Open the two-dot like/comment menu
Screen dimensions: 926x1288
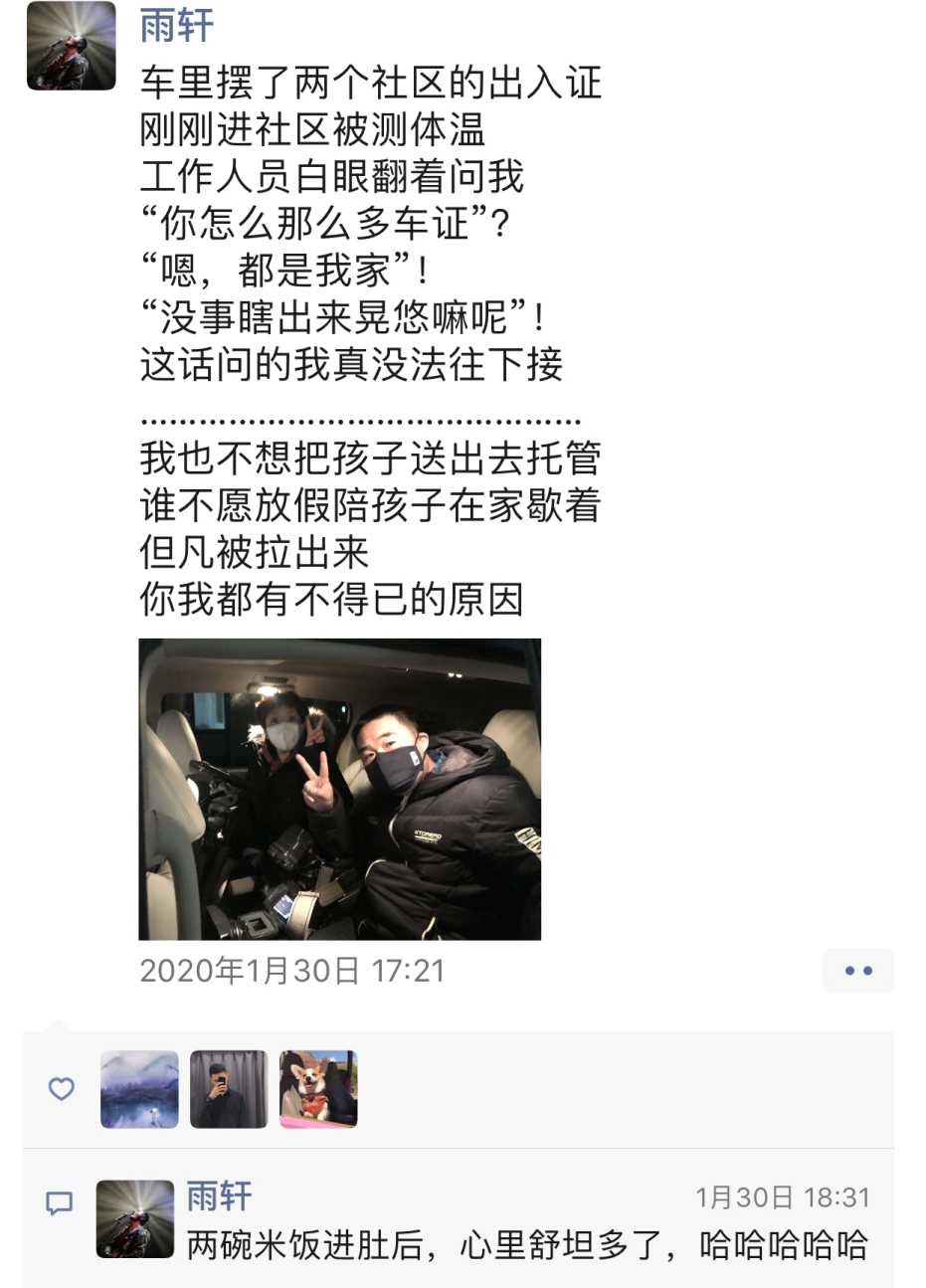coord(857,971)
